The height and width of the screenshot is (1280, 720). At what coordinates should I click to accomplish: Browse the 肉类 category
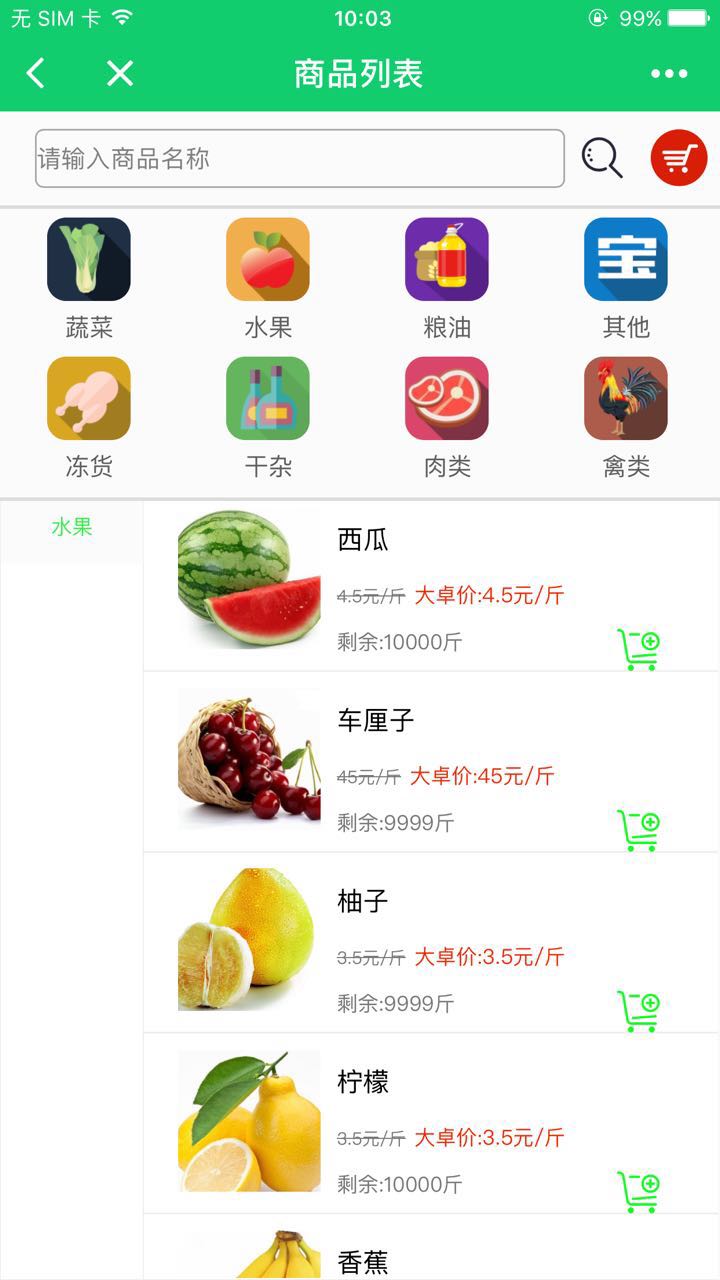point(447,399)
